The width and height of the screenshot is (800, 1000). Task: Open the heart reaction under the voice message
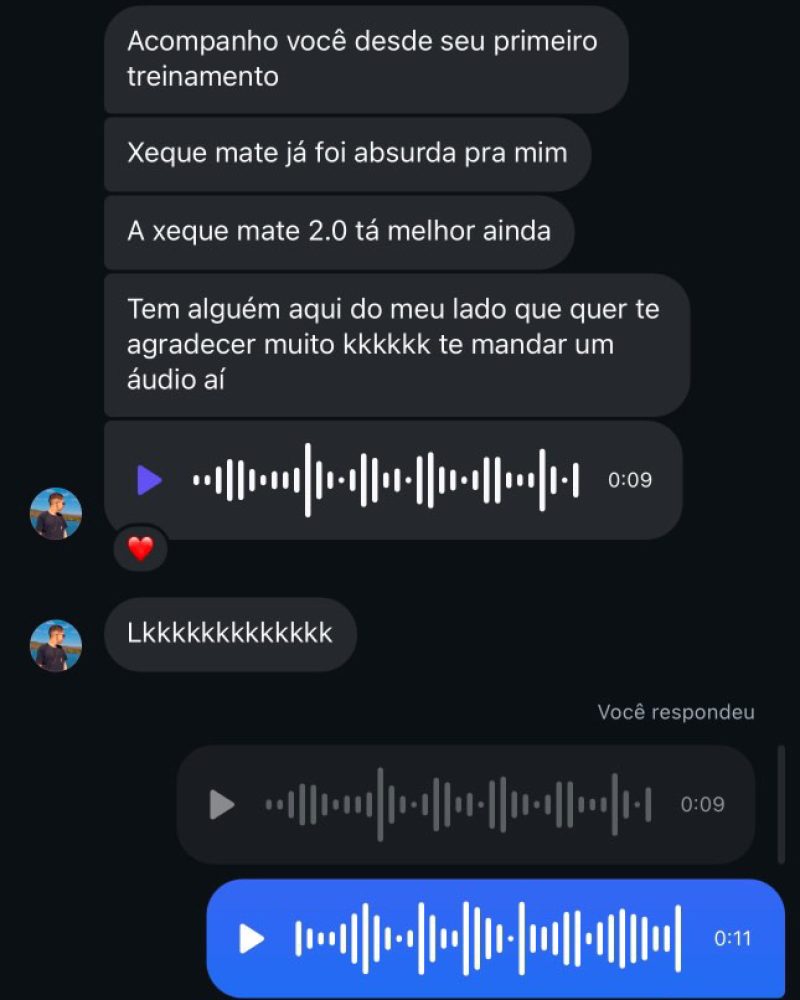pos(140,548)
